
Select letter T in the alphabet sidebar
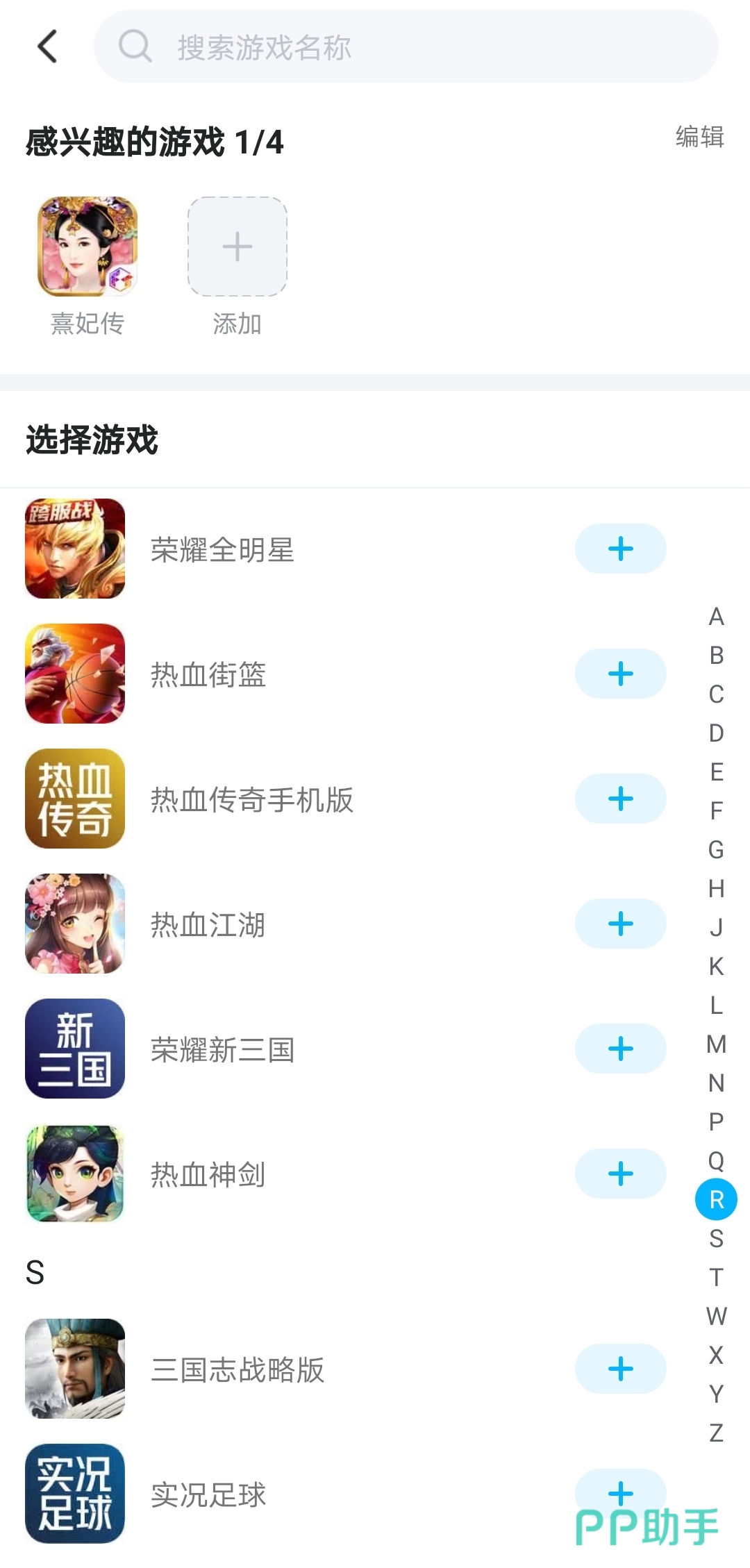click(x=716, y=1277)
